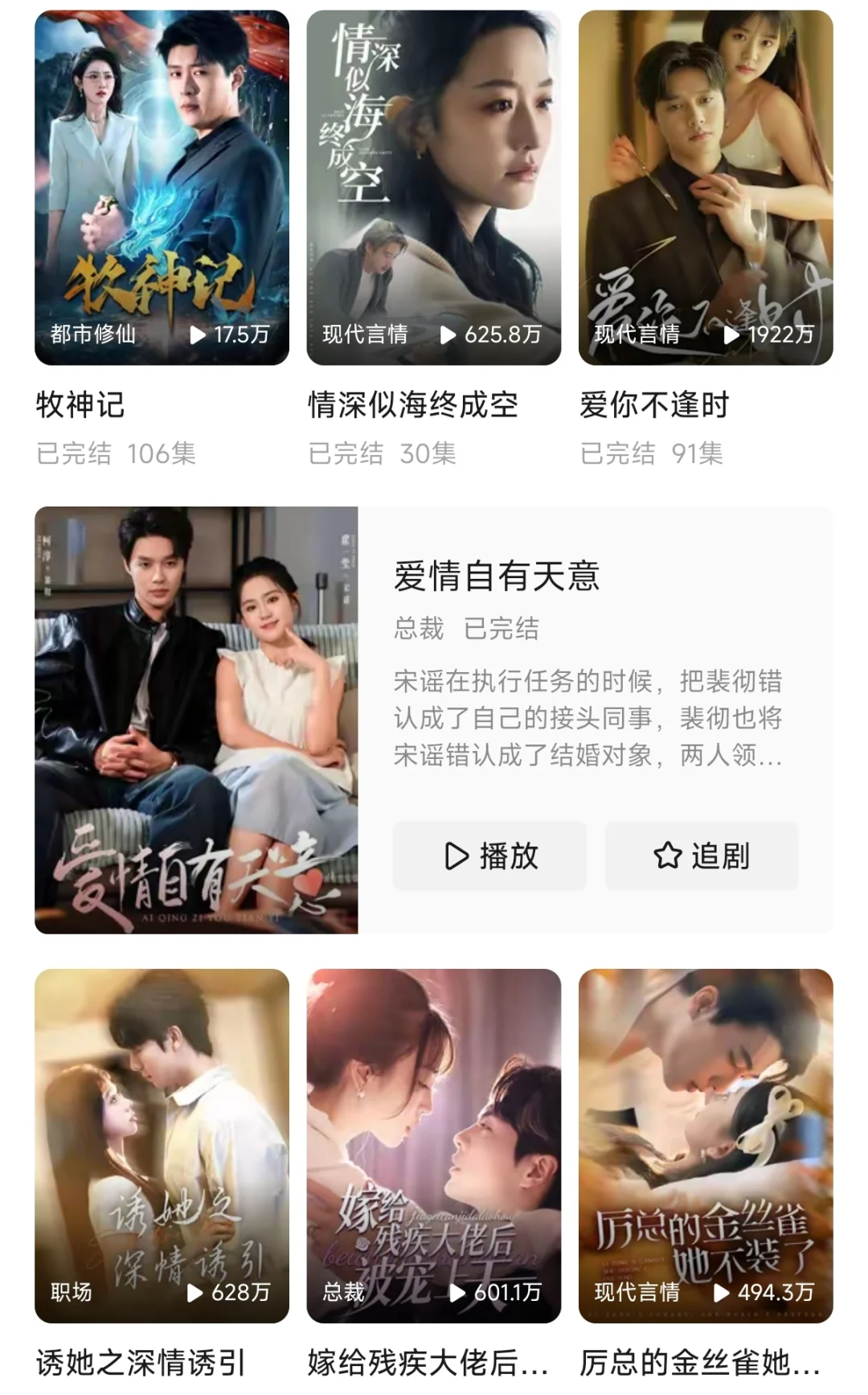Image resolution: width=868 pixels, height=1395 pixels.
Task: Open the 爱你不逢时 drama card
Action: [x=706, y=187]
